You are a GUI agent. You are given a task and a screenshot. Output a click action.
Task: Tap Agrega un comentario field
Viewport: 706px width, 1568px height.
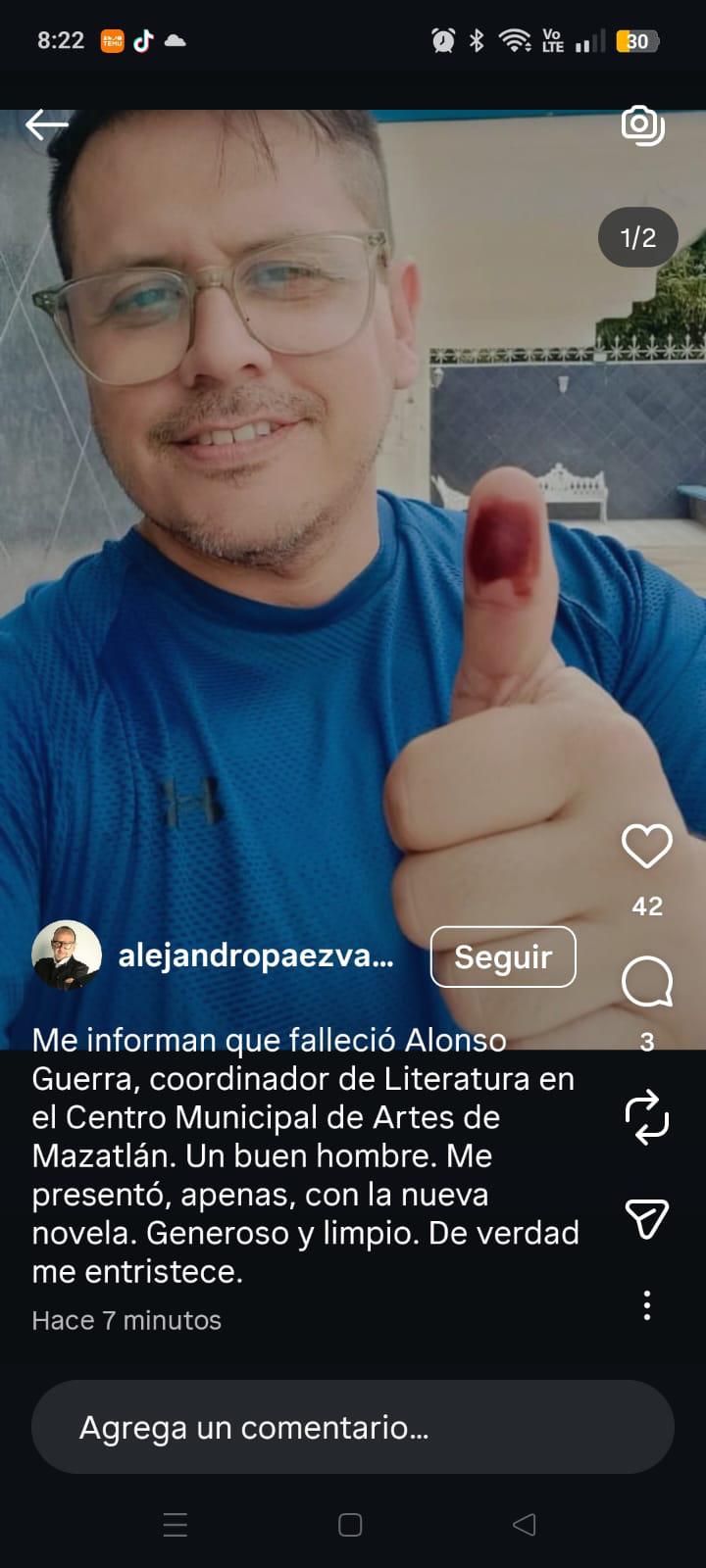tap(353, 1427)
